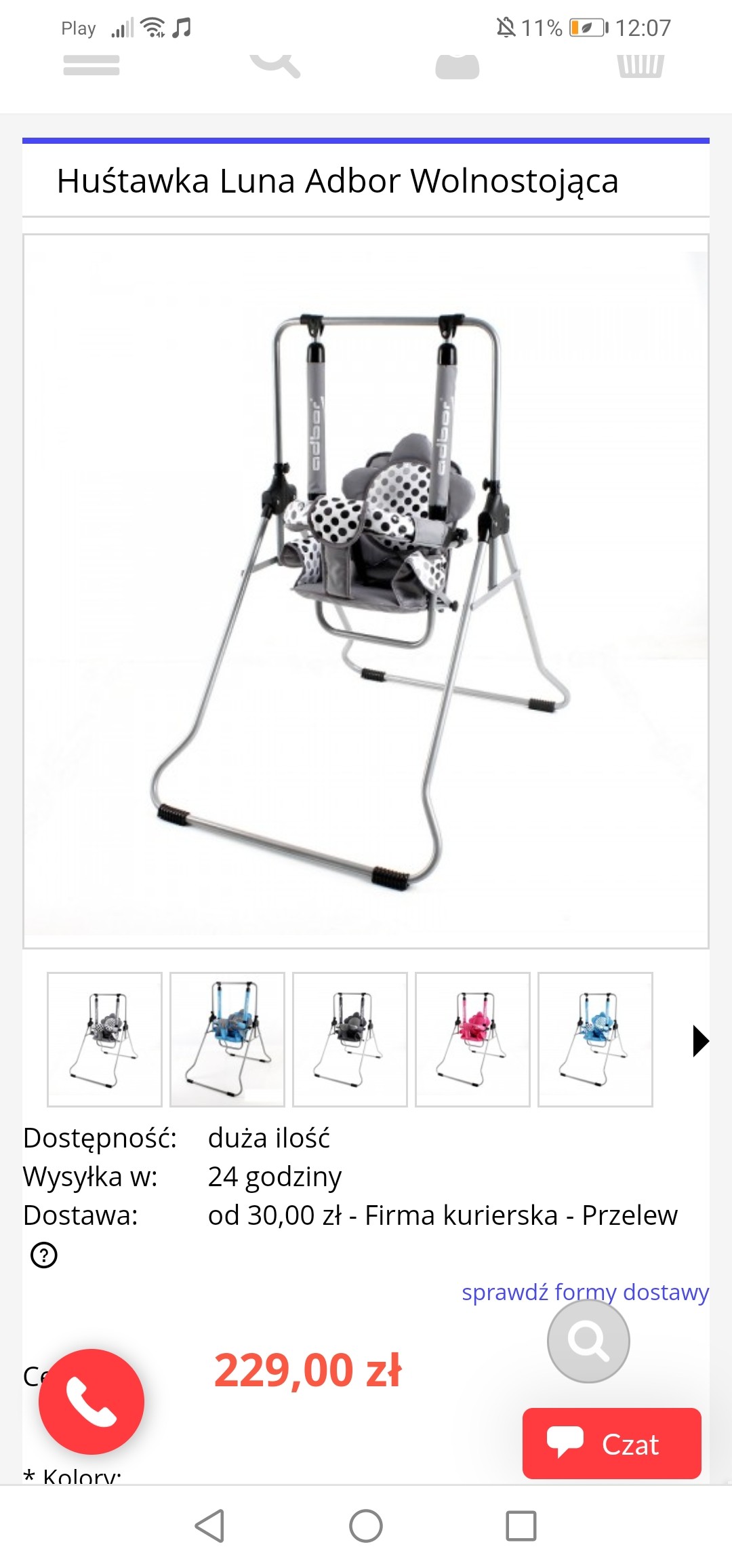Tap the red phone call button
Image resolution: width=732 pixels, height=1568 pixels.
click(x=91, y=1402)
